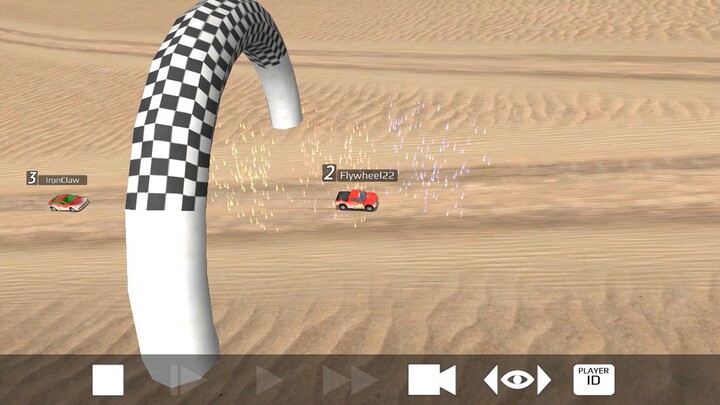Viewport: 720px width, 405px height.
Task: Stop the replay playback
Action: pos(108,380)
